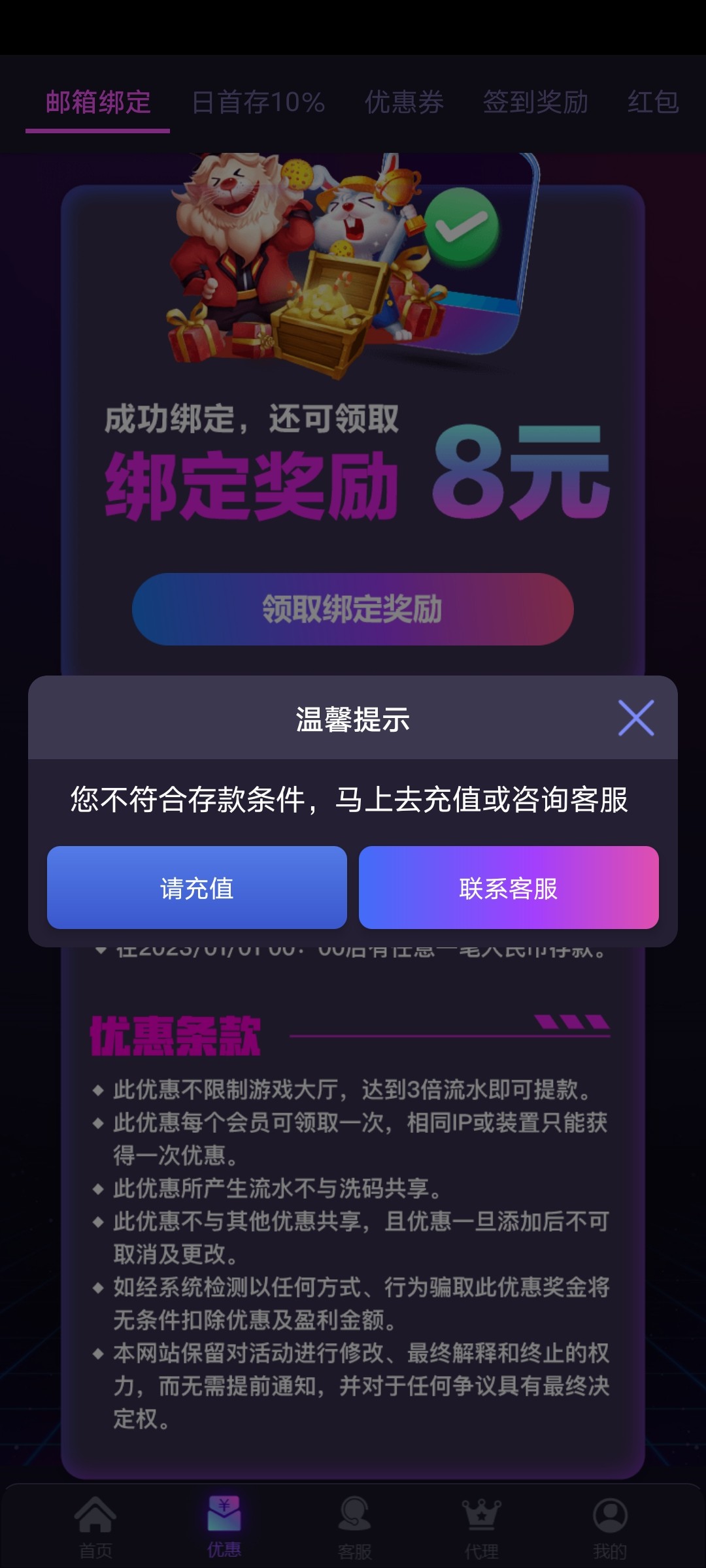Screen dimensions: 706x1568
Task: Tap the 优惠 promotions envelope icon
Action: pyautogui.click(x=224, y=1514)
